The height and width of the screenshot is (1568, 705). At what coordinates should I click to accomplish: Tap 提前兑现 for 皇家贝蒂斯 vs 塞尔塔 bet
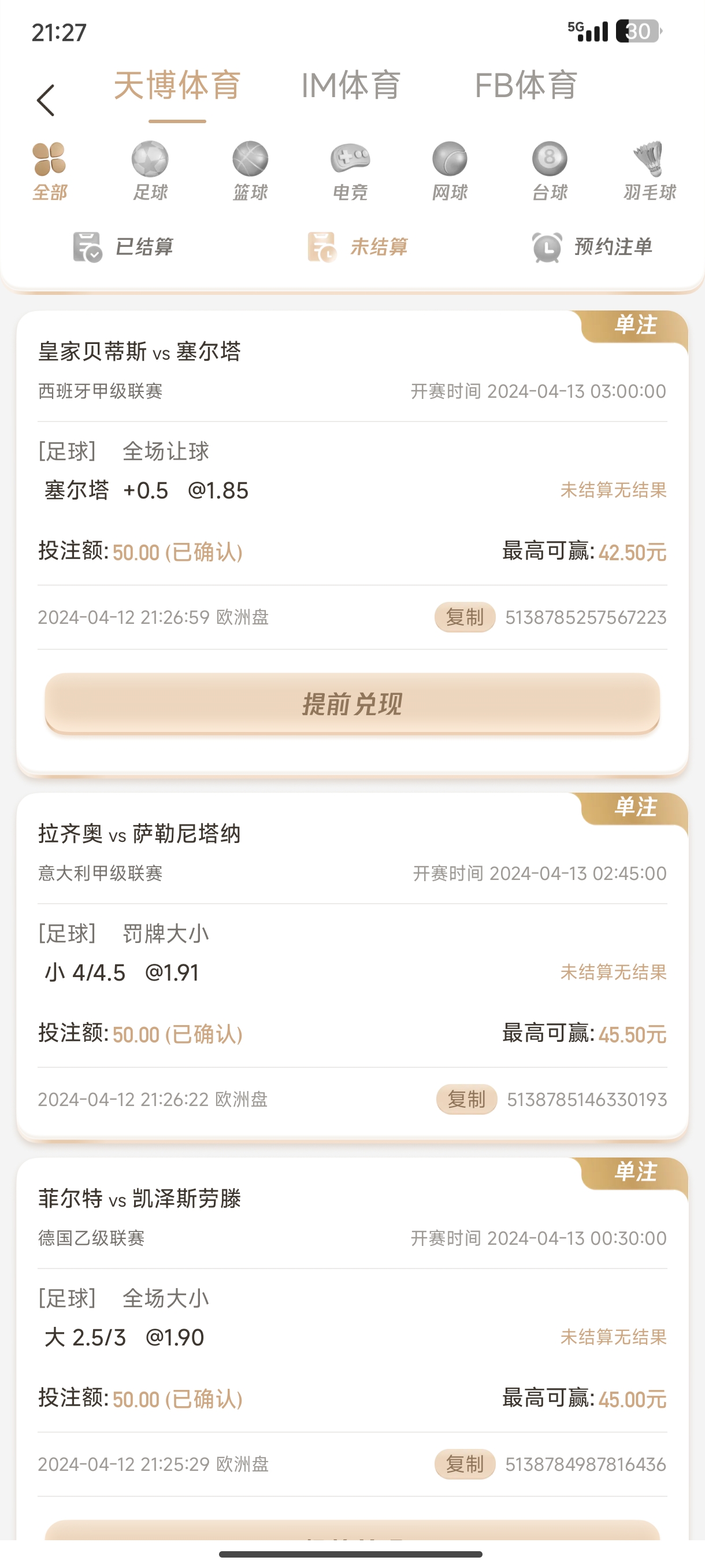tap(352, 704)
